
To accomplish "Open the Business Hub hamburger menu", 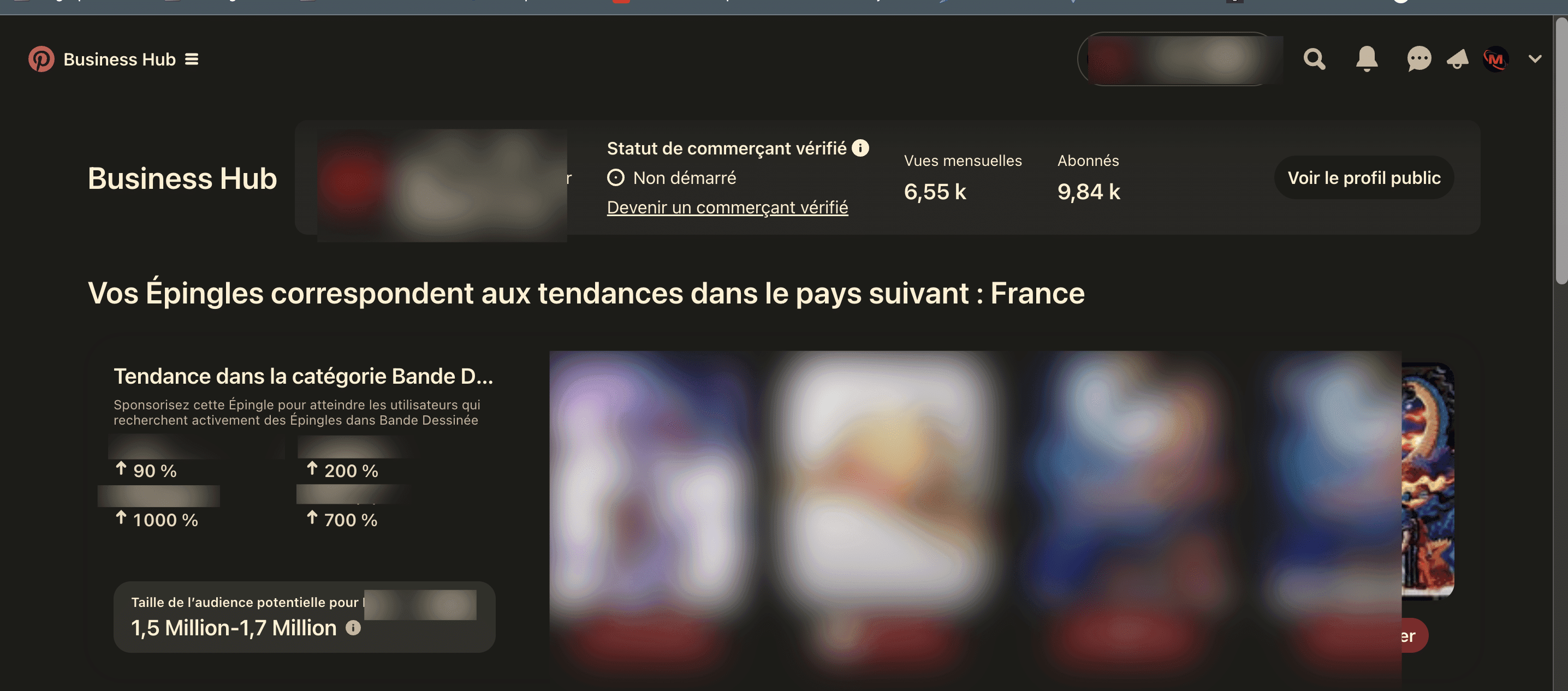I will point(192,59).
